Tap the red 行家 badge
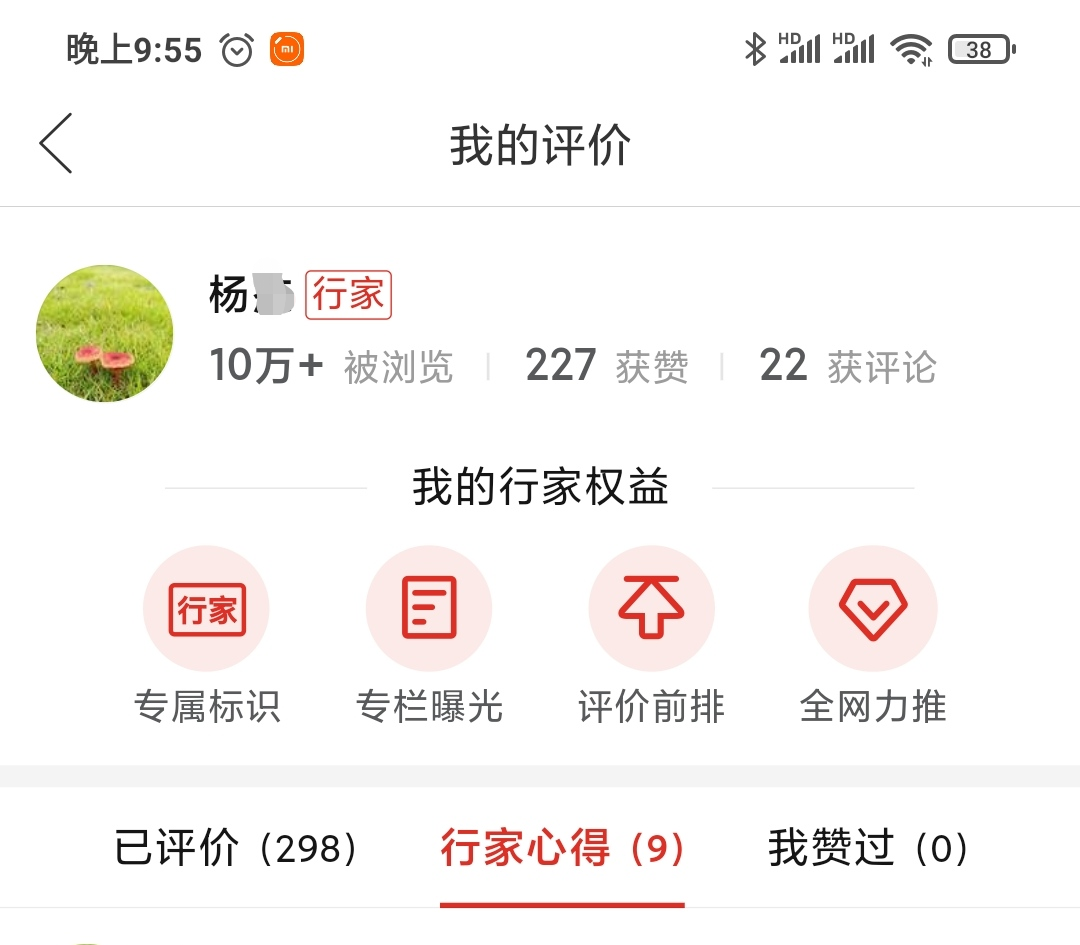 (x=348, y=295)
